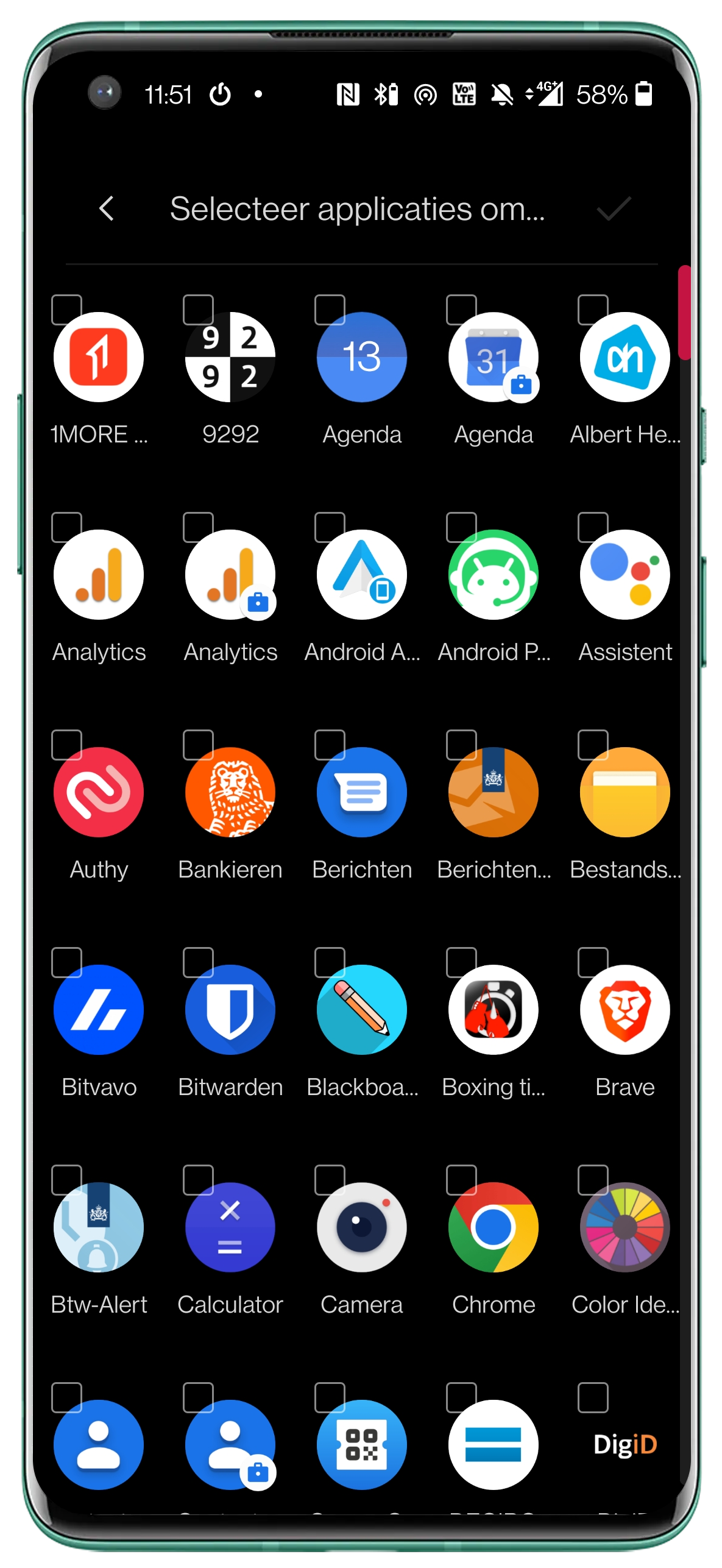The width and height of the screenshot is (722, 1568).
Task: Choose the Brave browser
Action: (x=625, y=1010)
